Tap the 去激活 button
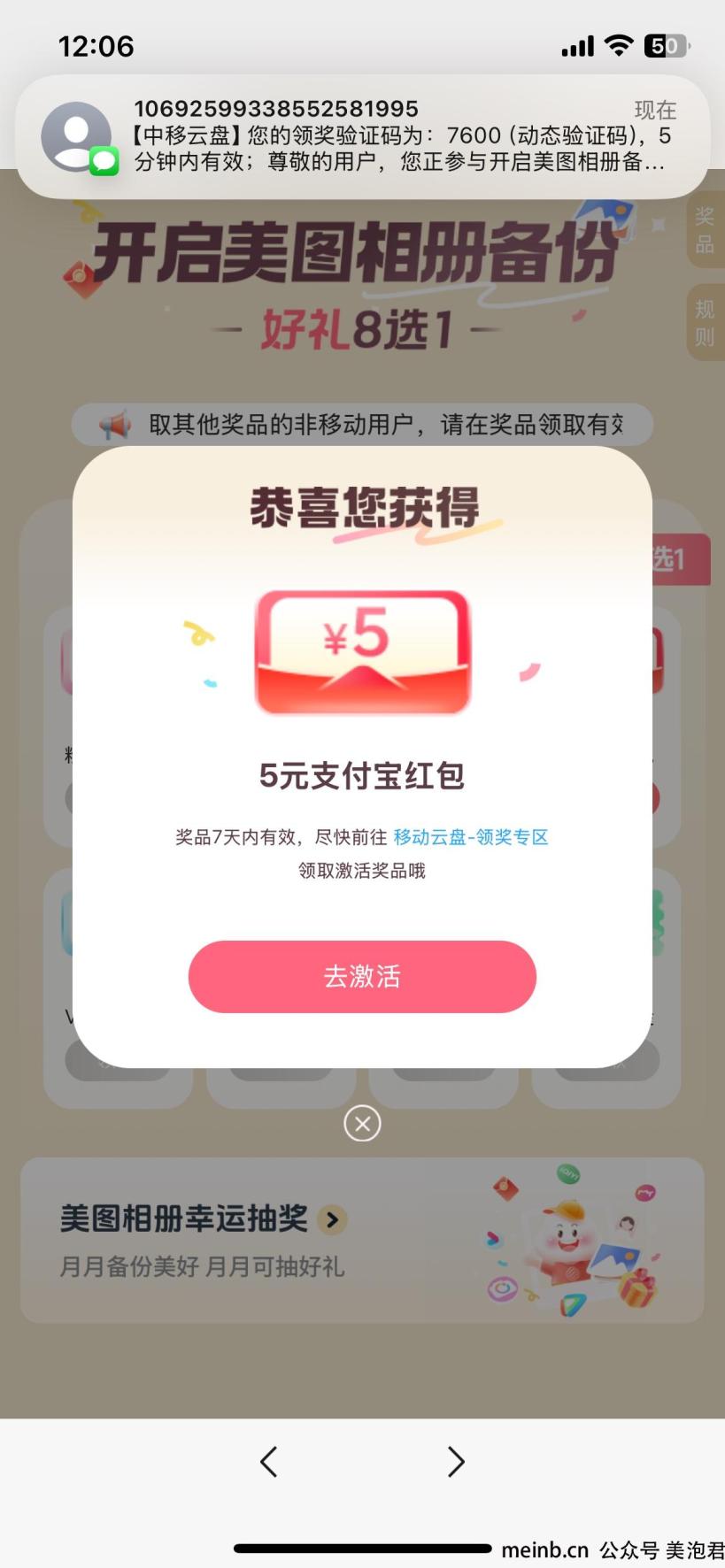This screenshot has height=1568, width=725. (362, 976)
